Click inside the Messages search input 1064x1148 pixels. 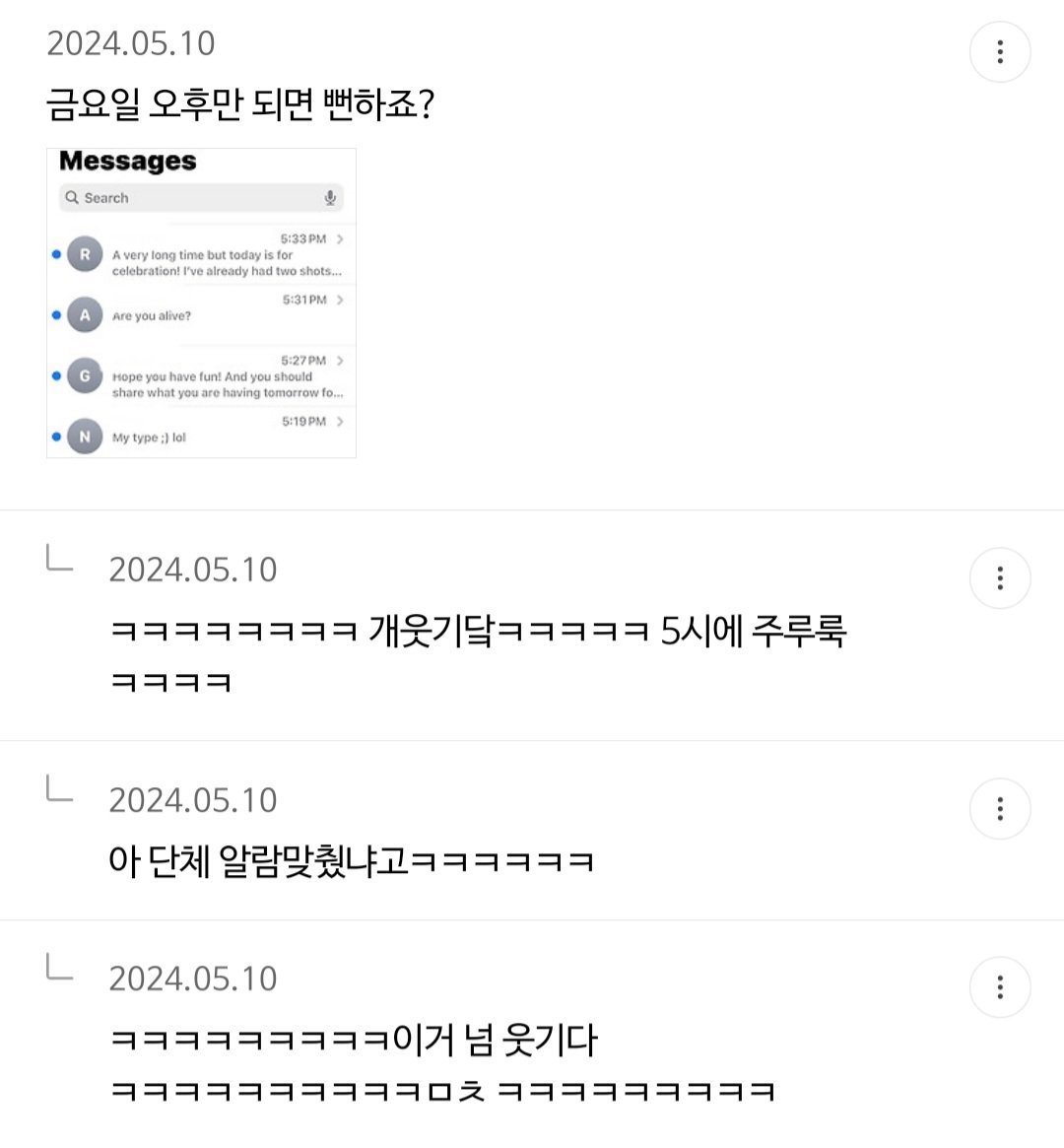click(x=197, y=197)
